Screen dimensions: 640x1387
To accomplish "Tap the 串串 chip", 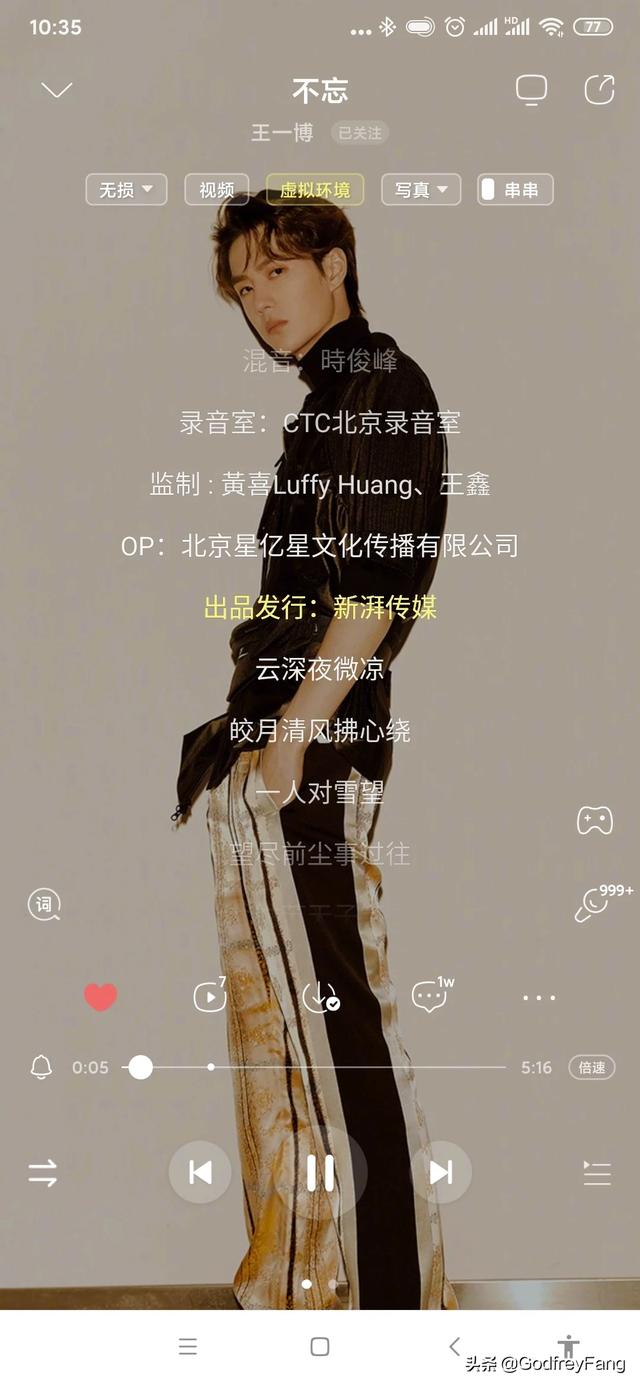I will [x=515, y=189].
